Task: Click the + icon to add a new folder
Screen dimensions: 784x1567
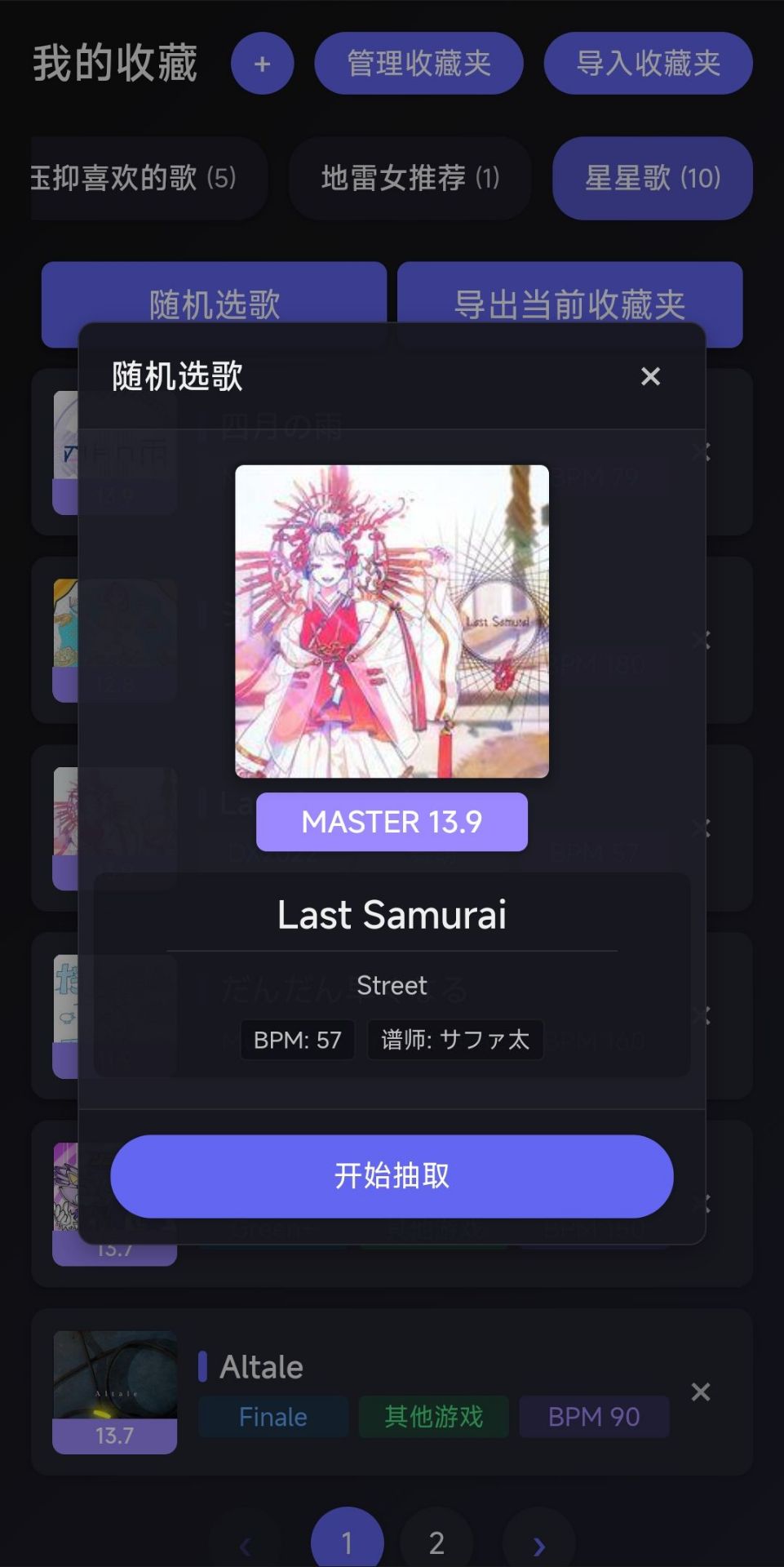Action: pyautogui.click(x=262, y=63)
